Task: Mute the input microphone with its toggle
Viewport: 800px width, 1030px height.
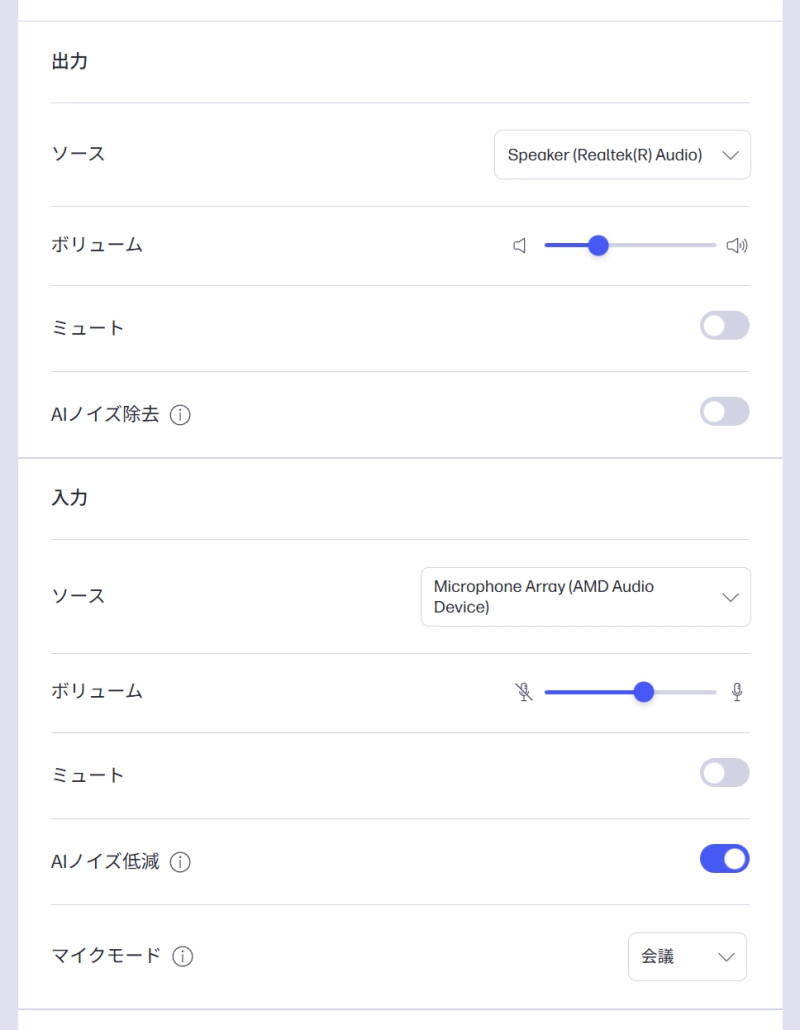Action: pos(724,772)
